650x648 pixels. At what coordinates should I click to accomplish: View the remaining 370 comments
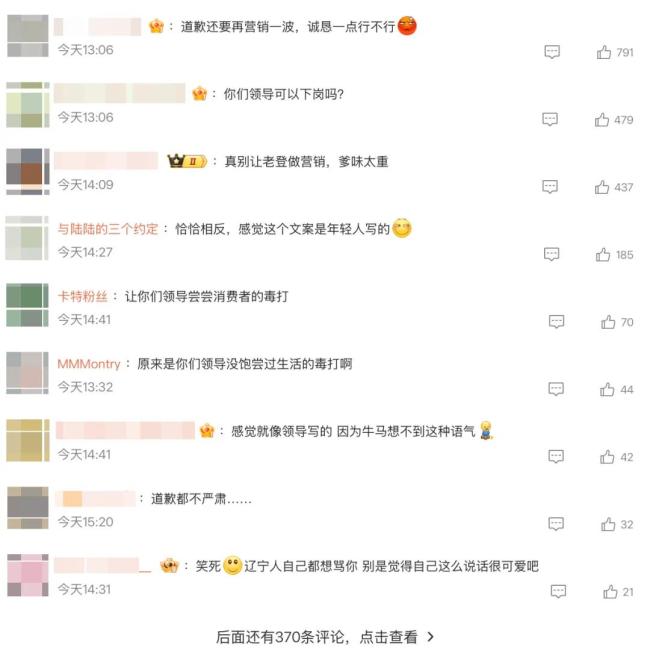326,636
